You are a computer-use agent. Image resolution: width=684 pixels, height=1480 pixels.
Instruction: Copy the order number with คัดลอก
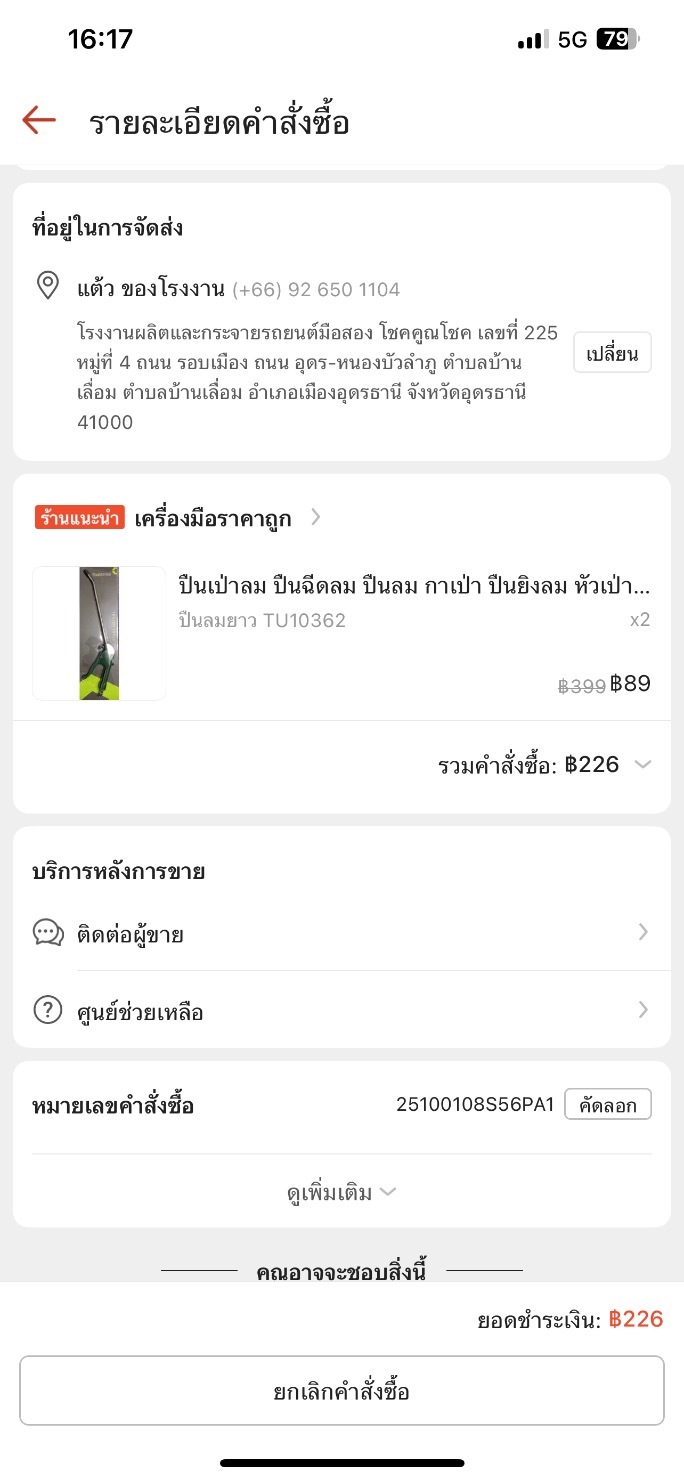pyautogui.click(x=607, y=1105)
